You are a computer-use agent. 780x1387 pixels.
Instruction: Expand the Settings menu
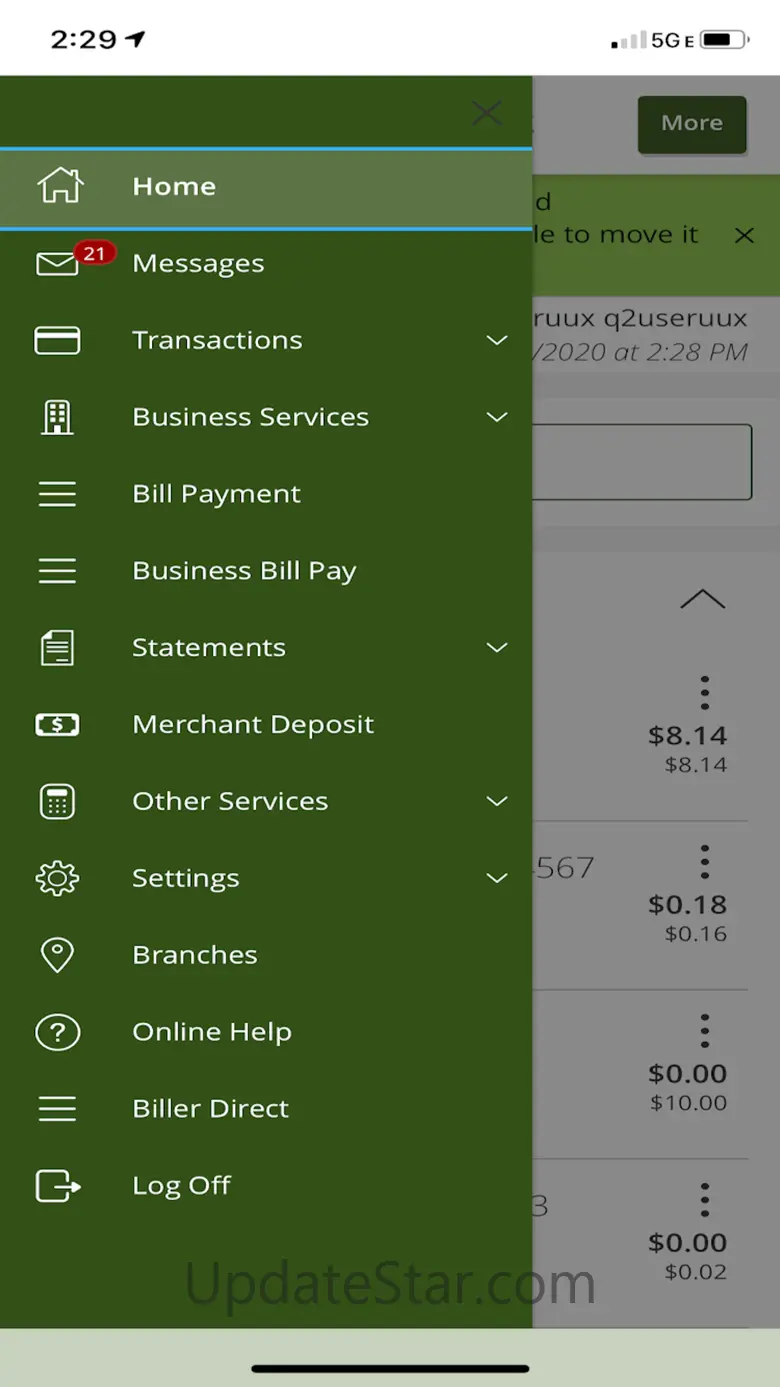click(266, 879)
